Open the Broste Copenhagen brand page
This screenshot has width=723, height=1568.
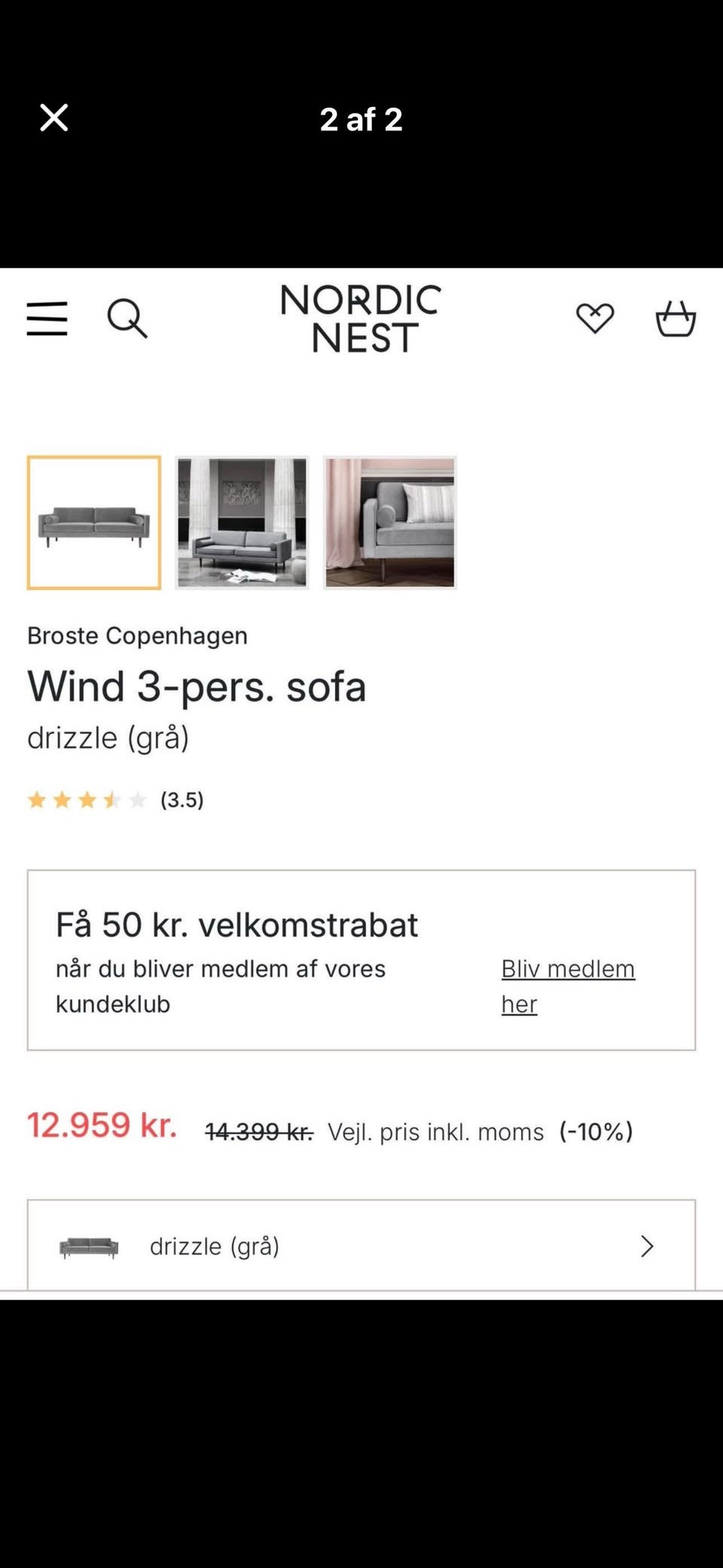click(x=137, y=635)
